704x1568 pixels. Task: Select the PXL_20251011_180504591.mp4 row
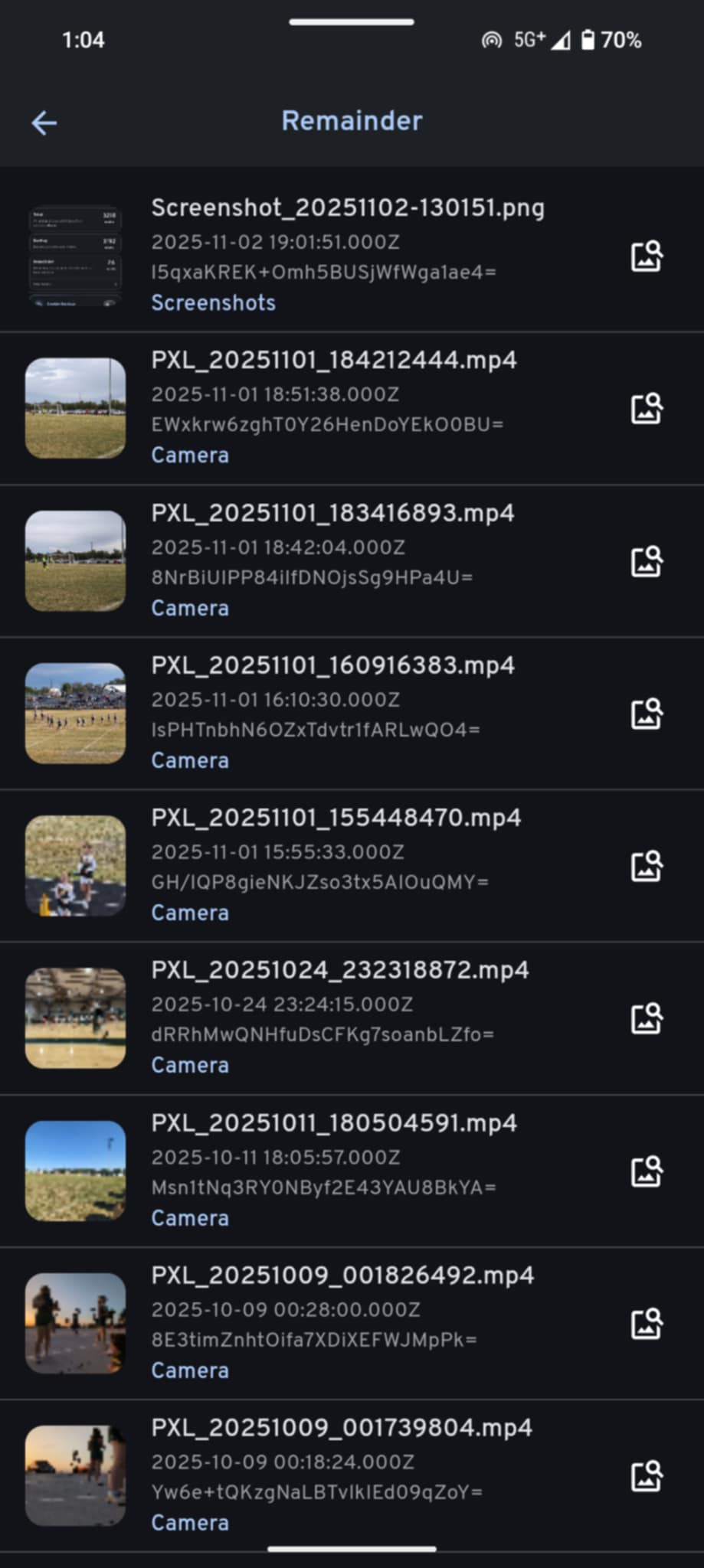[x=334, y=1123]
